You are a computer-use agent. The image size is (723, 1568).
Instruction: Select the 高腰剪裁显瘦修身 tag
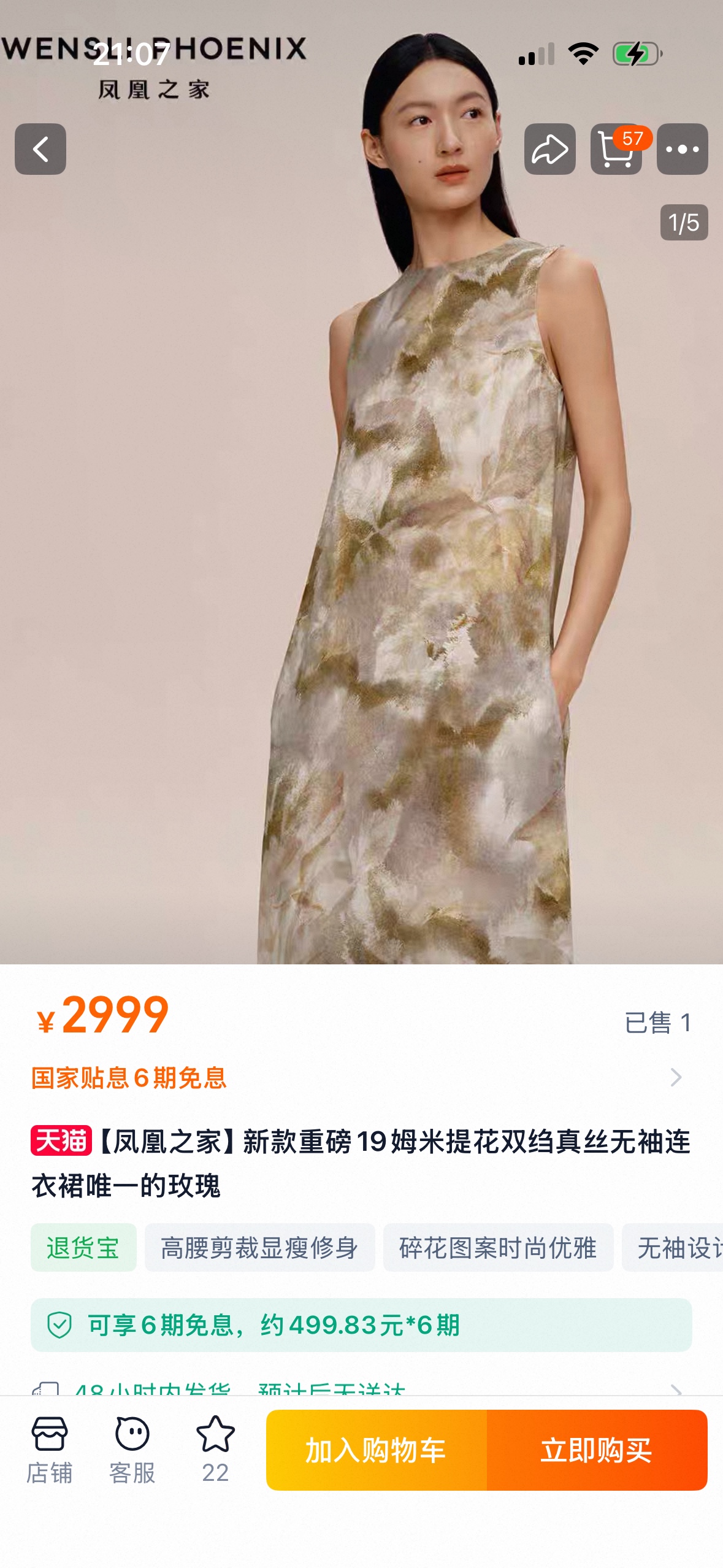point(259,1247)
